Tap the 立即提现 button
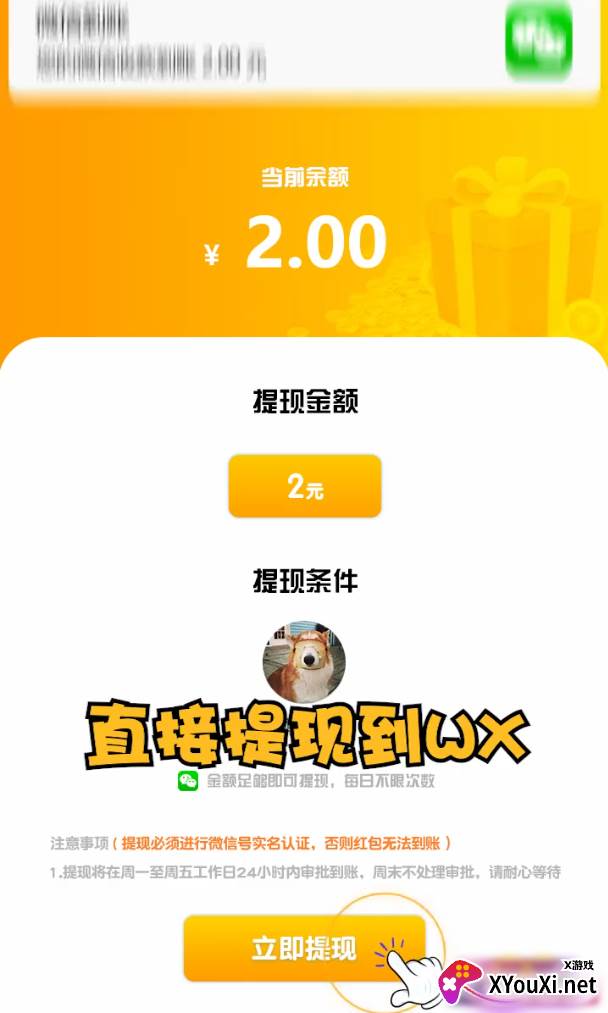Screen dimensions: 608x1013 pyautogui.click(x=304, y=948)
